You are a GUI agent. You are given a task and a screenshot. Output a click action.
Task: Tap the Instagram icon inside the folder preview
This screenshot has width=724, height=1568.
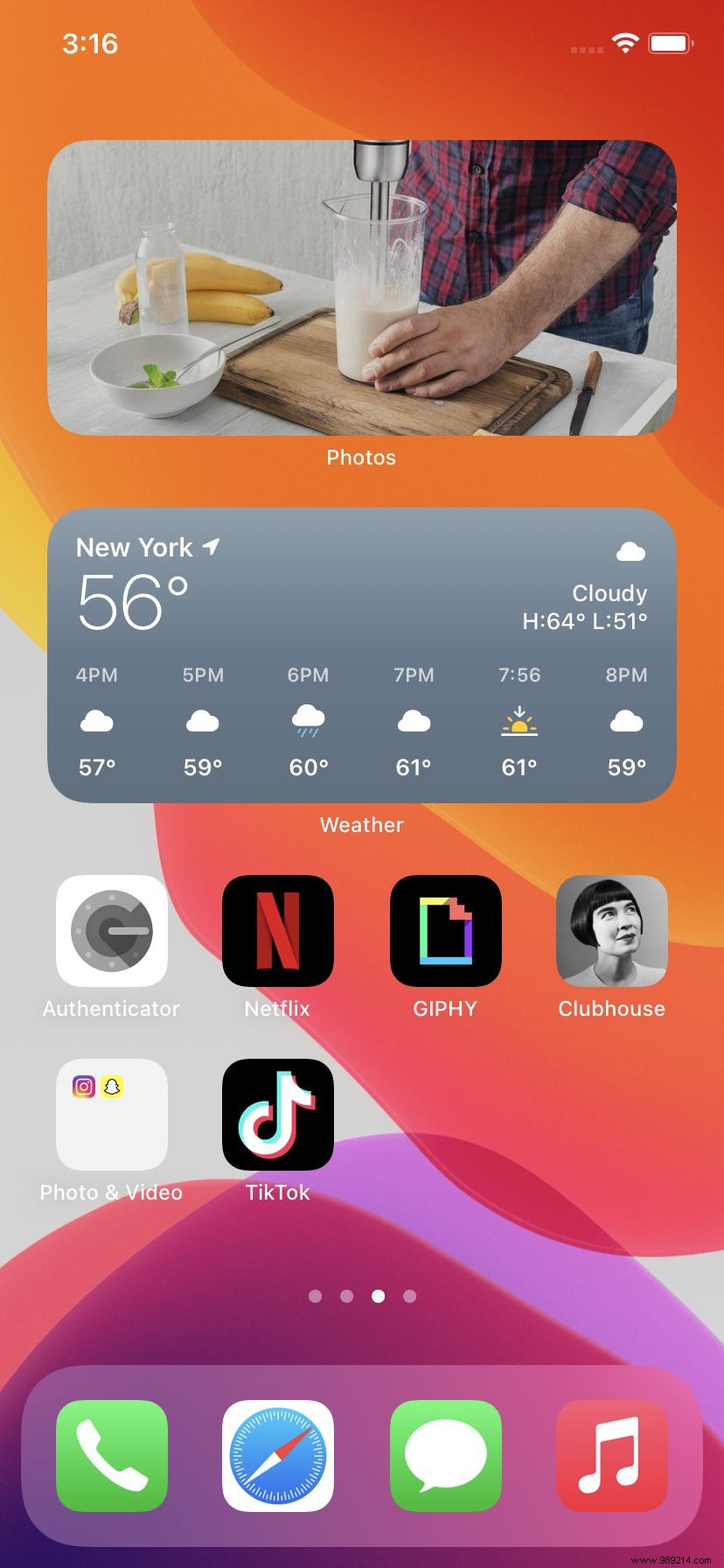(x=83, y=1084)
